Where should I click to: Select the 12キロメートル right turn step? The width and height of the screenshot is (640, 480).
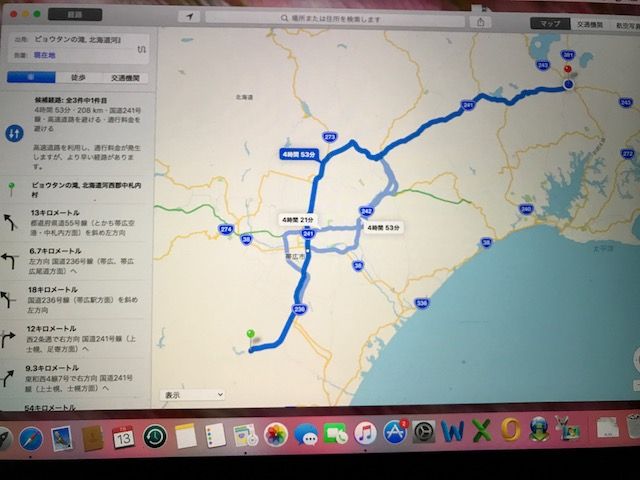[73, 339]
